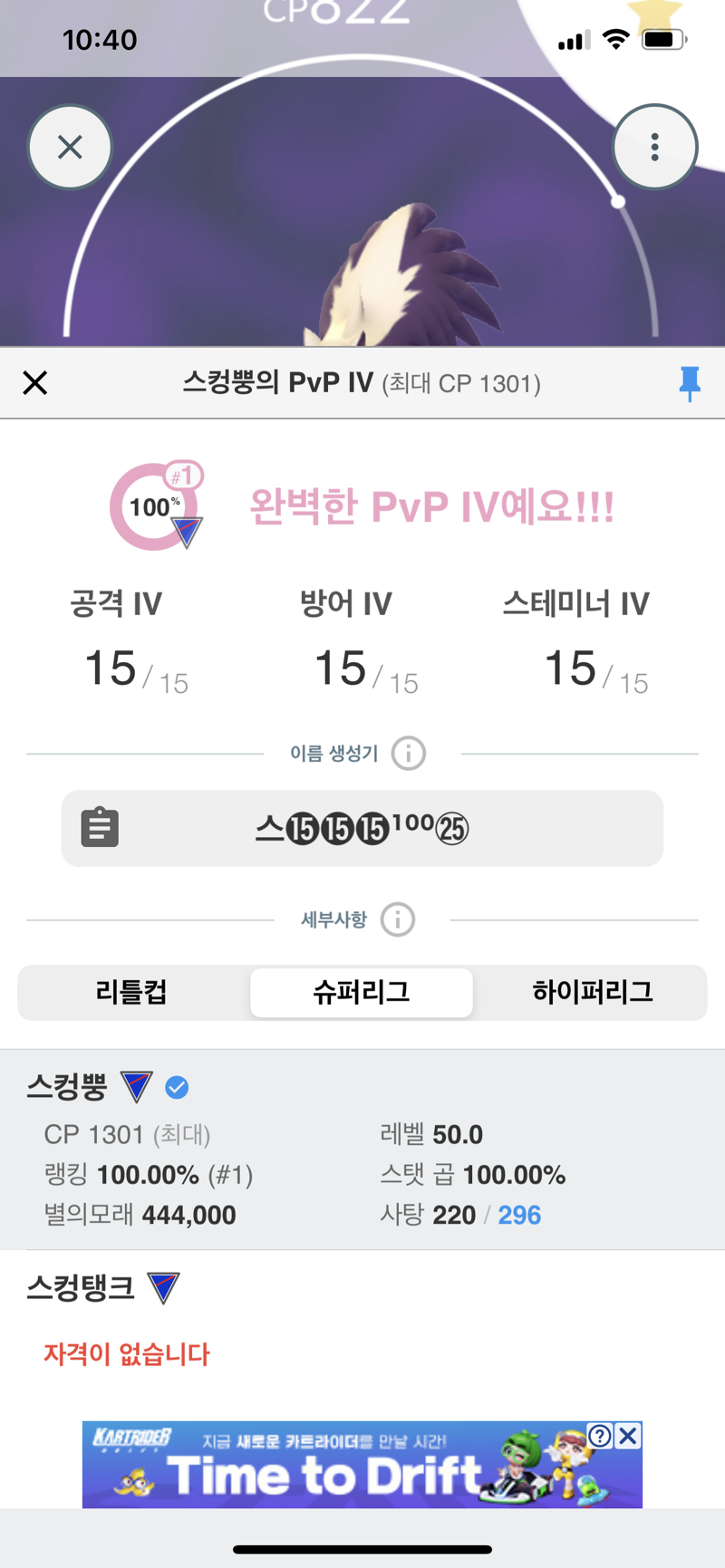Pin the PvP IV panel

coord(690,383)
